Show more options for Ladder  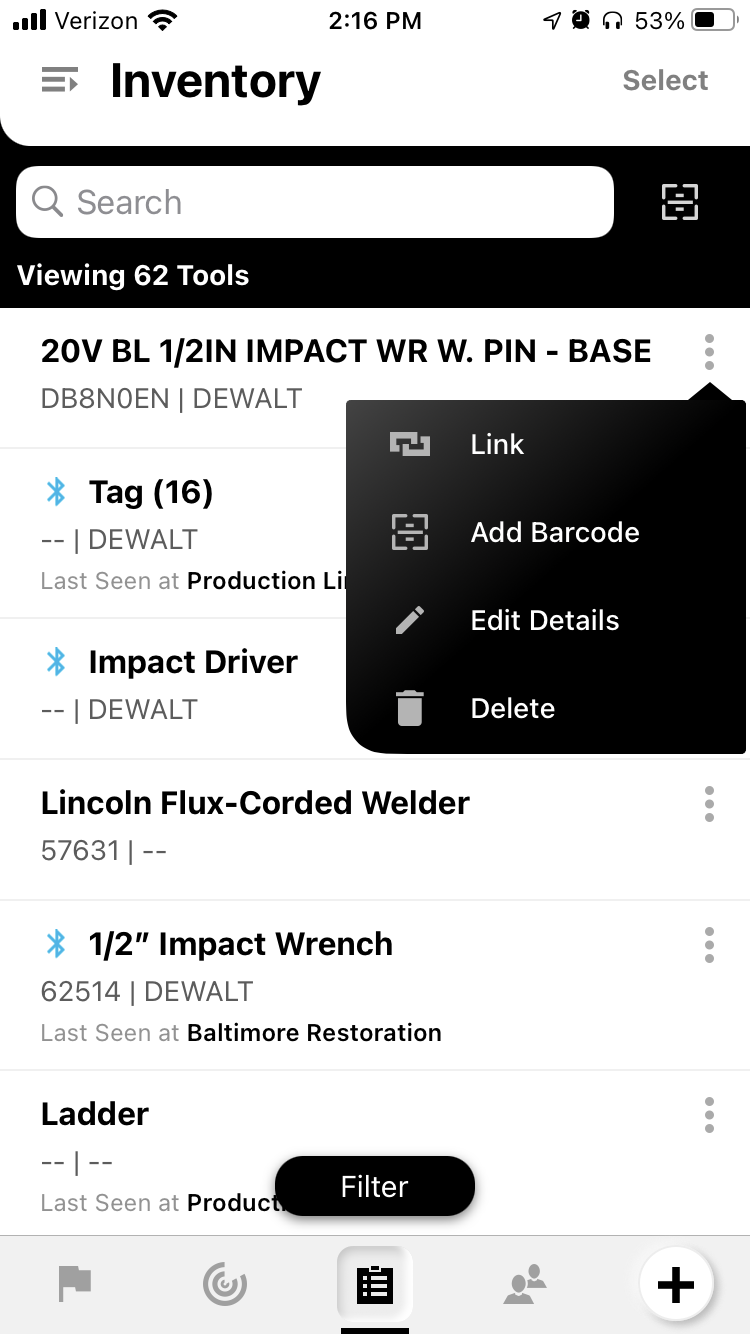click(x=709, y=1114)
